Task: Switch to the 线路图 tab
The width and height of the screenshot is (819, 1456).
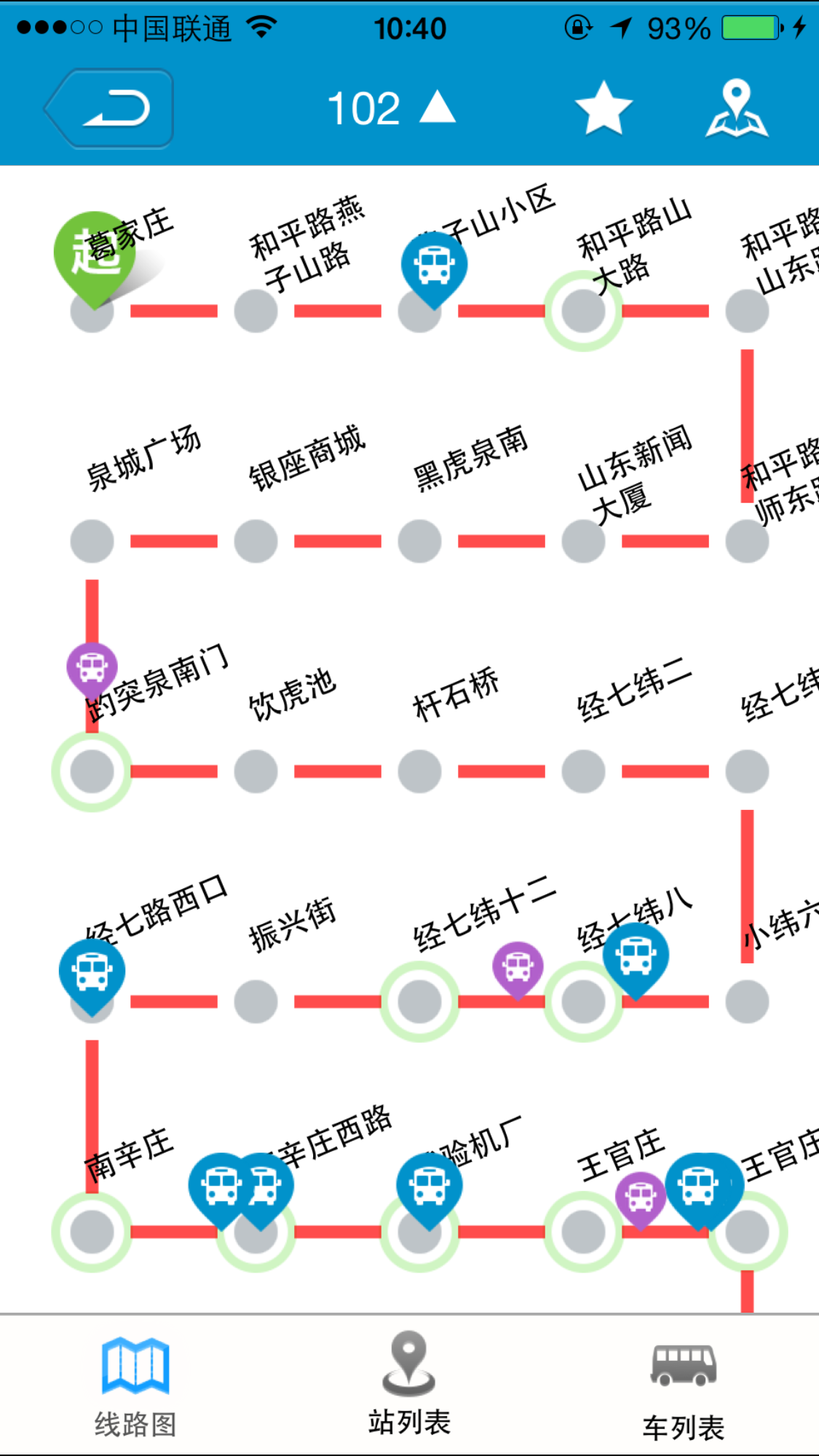Action: click(x=135, y=1388)
